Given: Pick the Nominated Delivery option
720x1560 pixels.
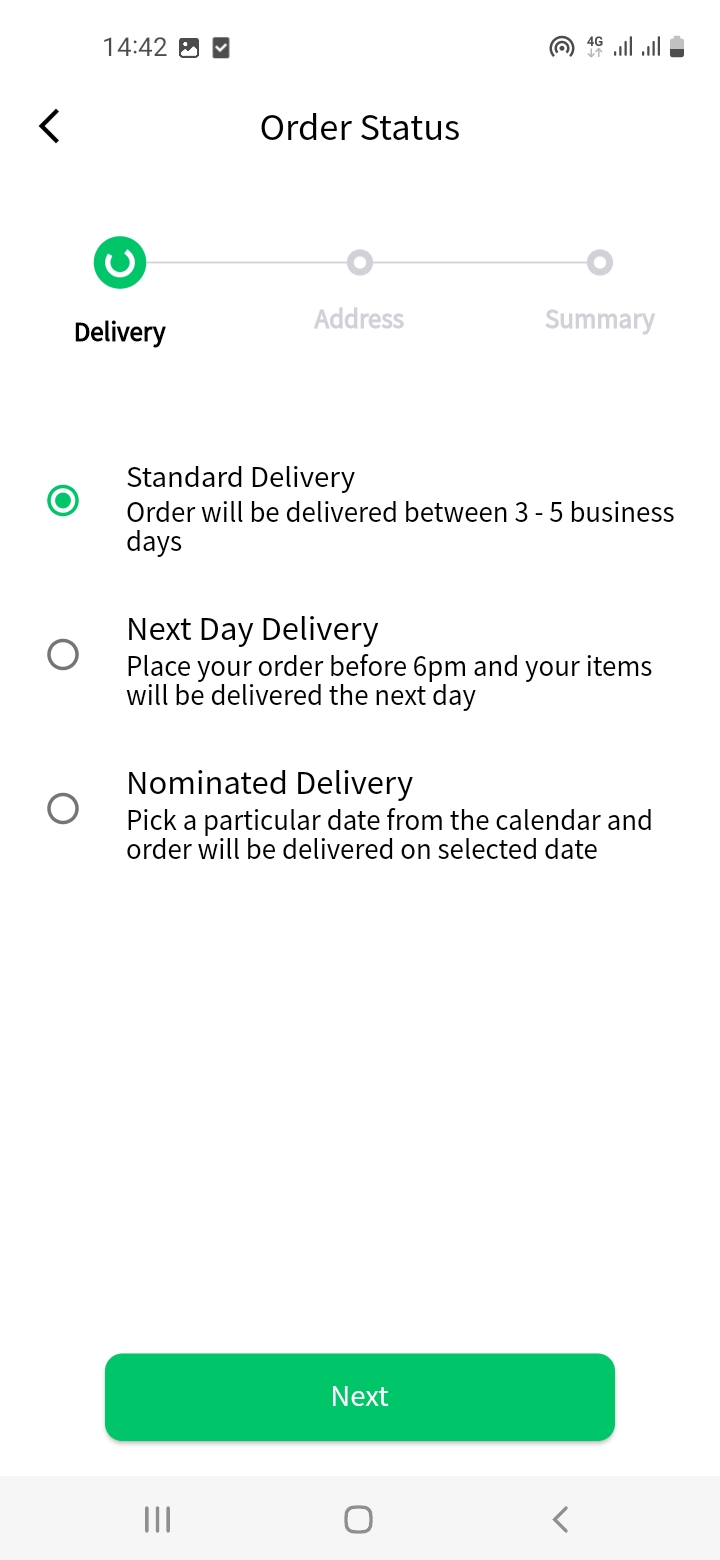Looking at the screenshot, I should click(x=63, y=808).
